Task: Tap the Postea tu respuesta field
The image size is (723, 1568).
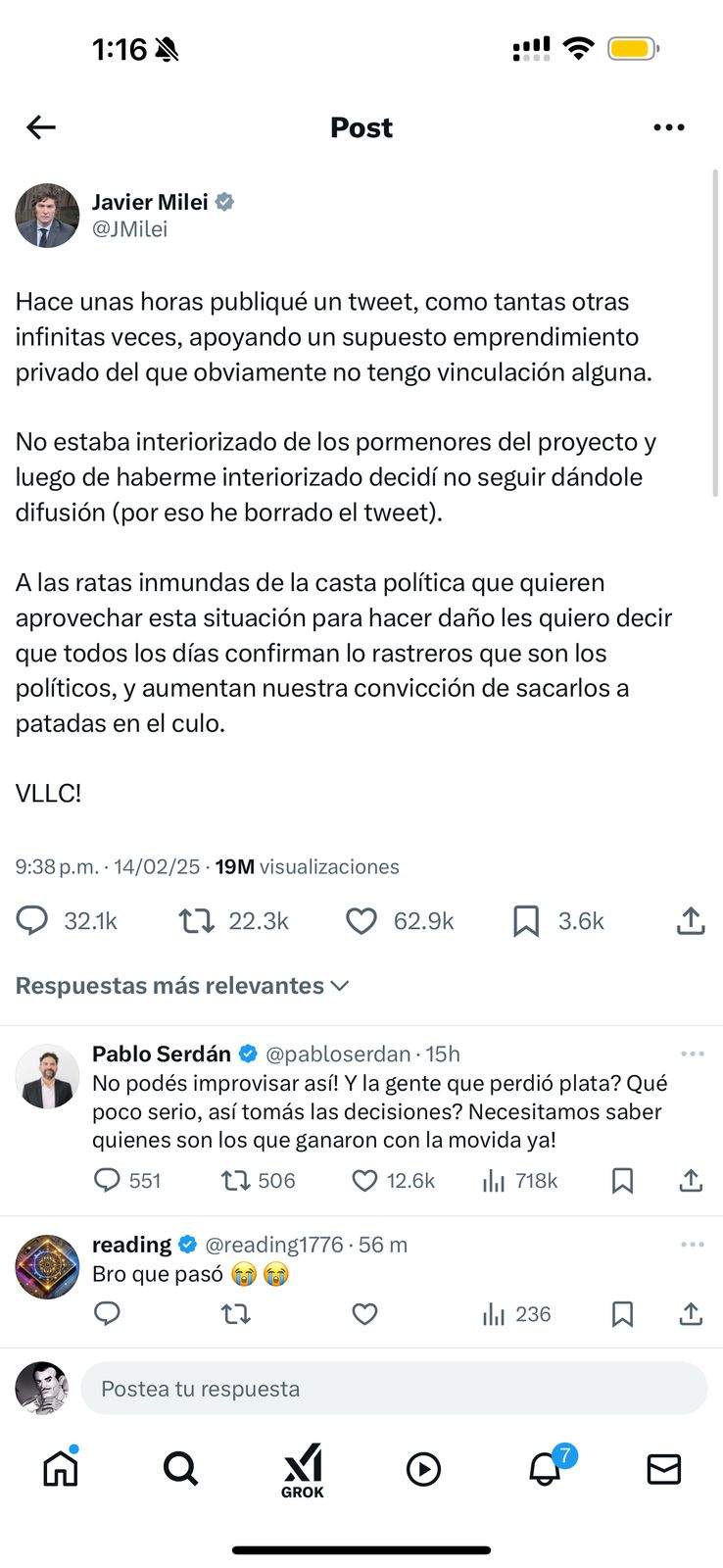Action: [x=392, y=1389]
